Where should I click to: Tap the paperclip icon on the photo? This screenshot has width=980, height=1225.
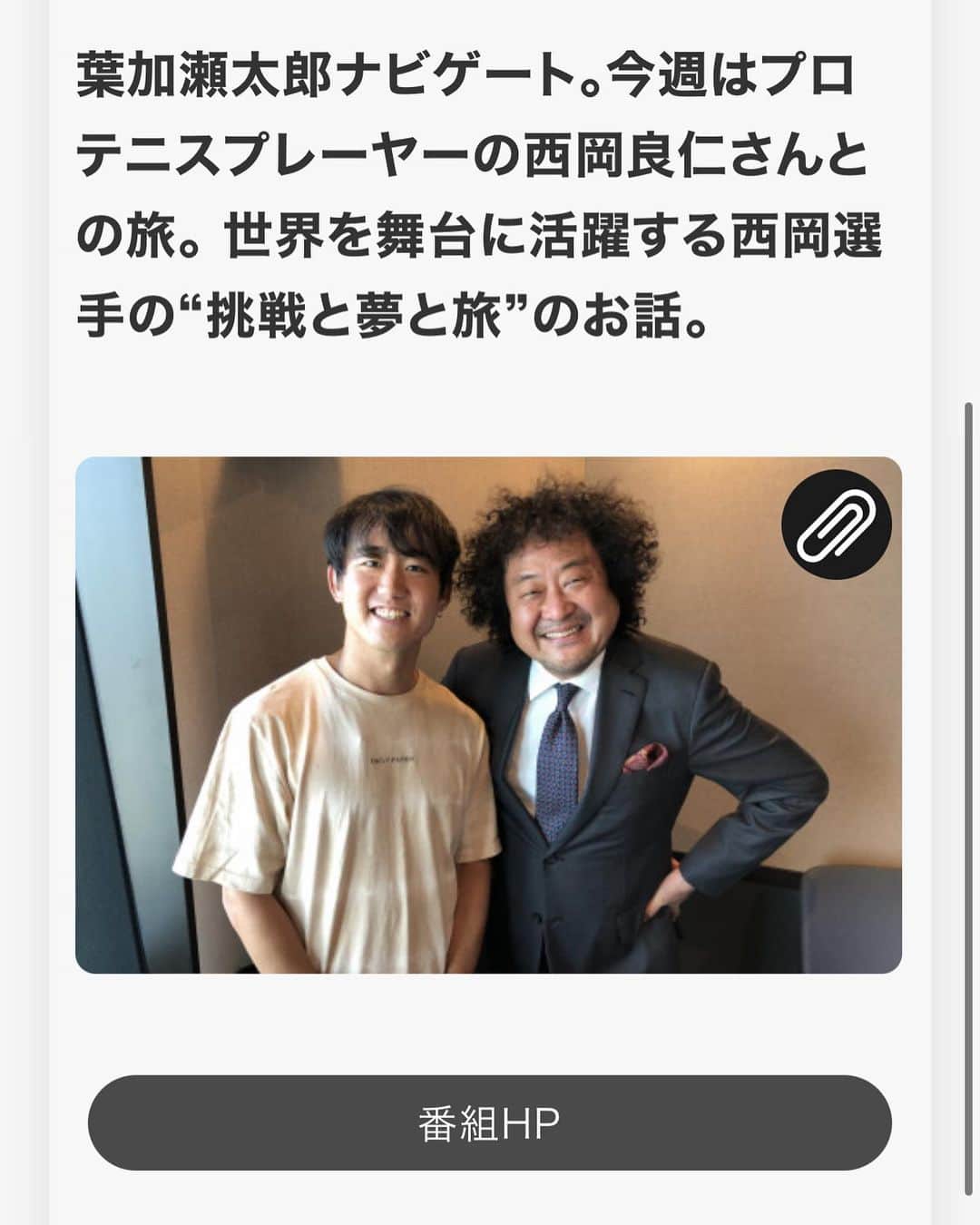pyautogui.click(x=836, y=524)
